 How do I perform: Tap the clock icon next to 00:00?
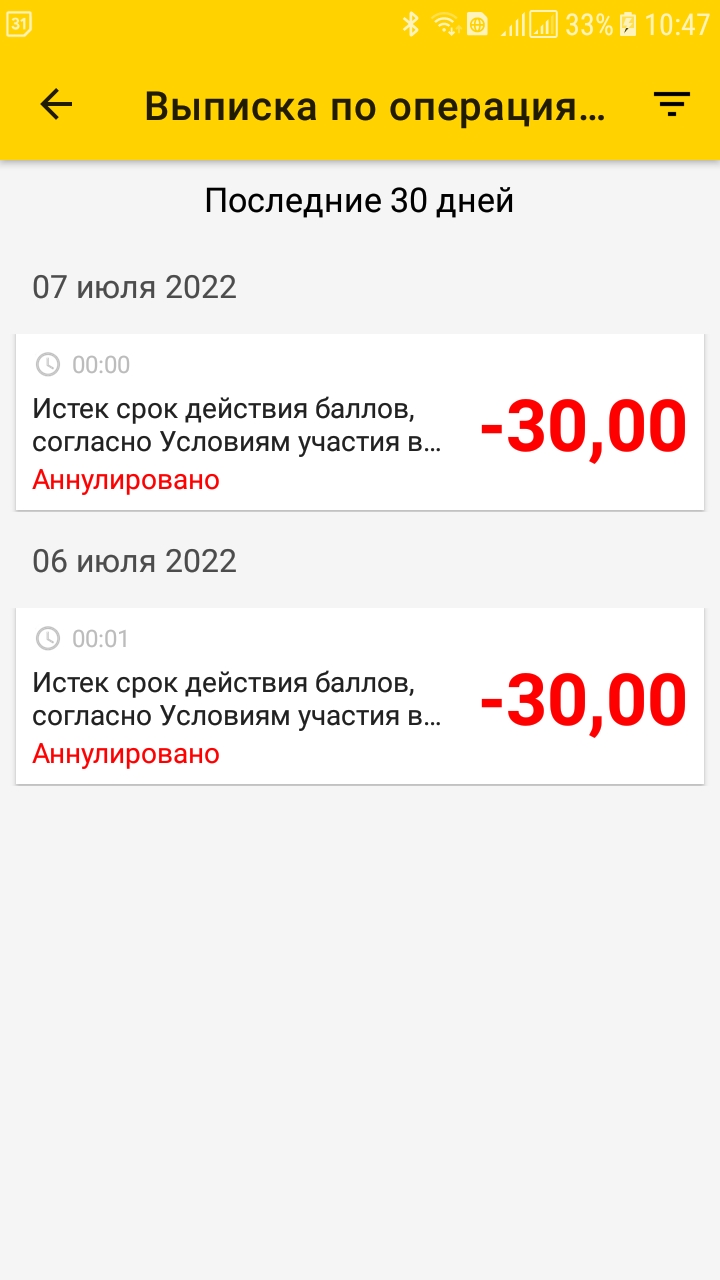[47, 364]
